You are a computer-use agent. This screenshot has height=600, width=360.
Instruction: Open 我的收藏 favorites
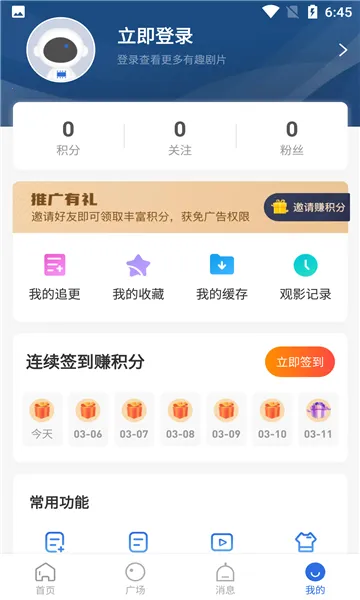pos(138,277)
